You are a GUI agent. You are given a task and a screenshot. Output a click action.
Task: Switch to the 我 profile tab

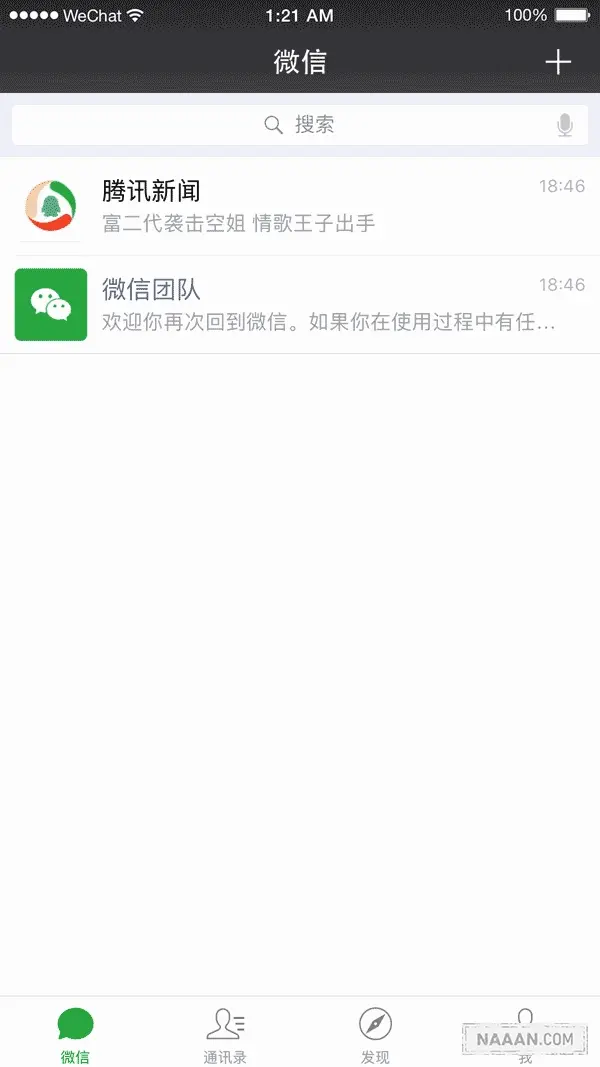525,1033
